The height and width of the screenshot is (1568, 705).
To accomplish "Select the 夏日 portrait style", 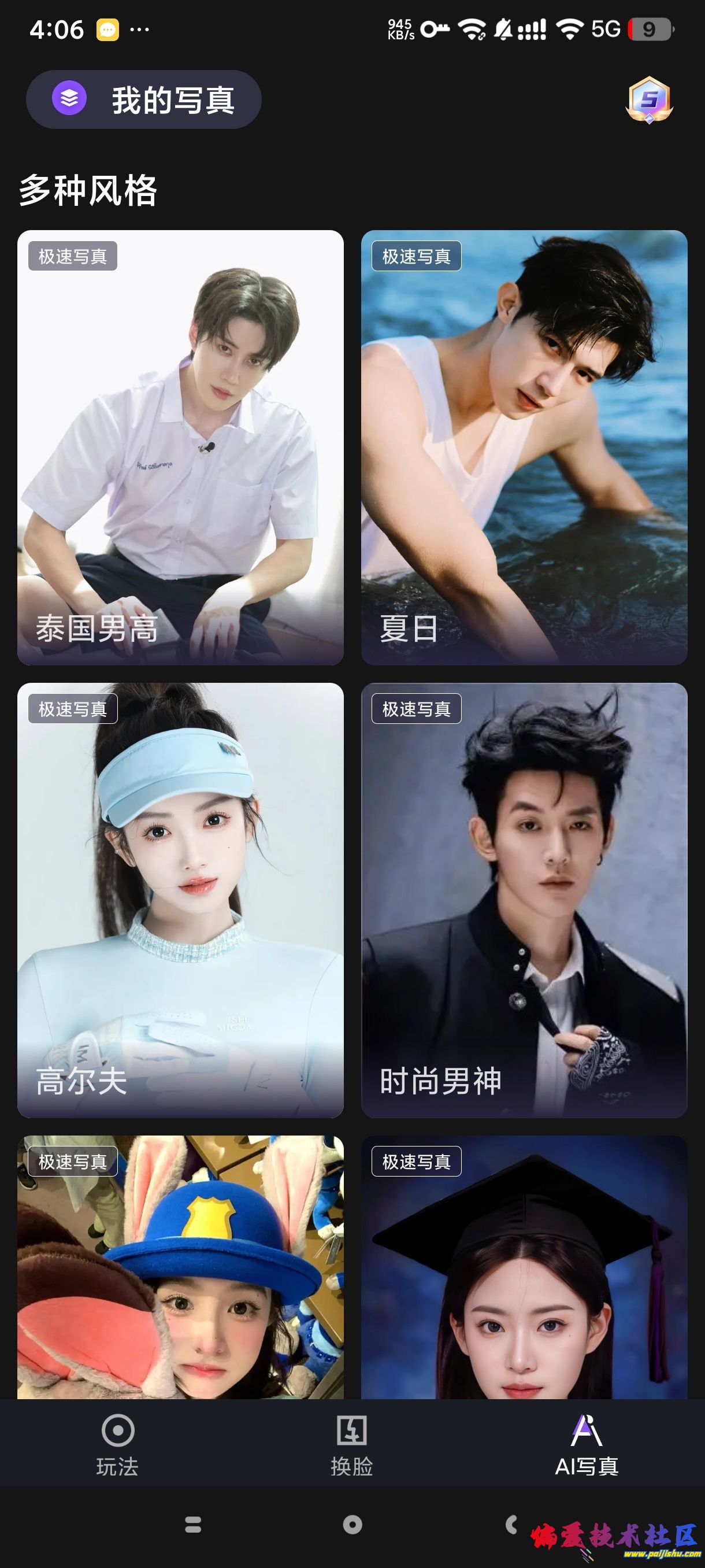I will point(524,448).
